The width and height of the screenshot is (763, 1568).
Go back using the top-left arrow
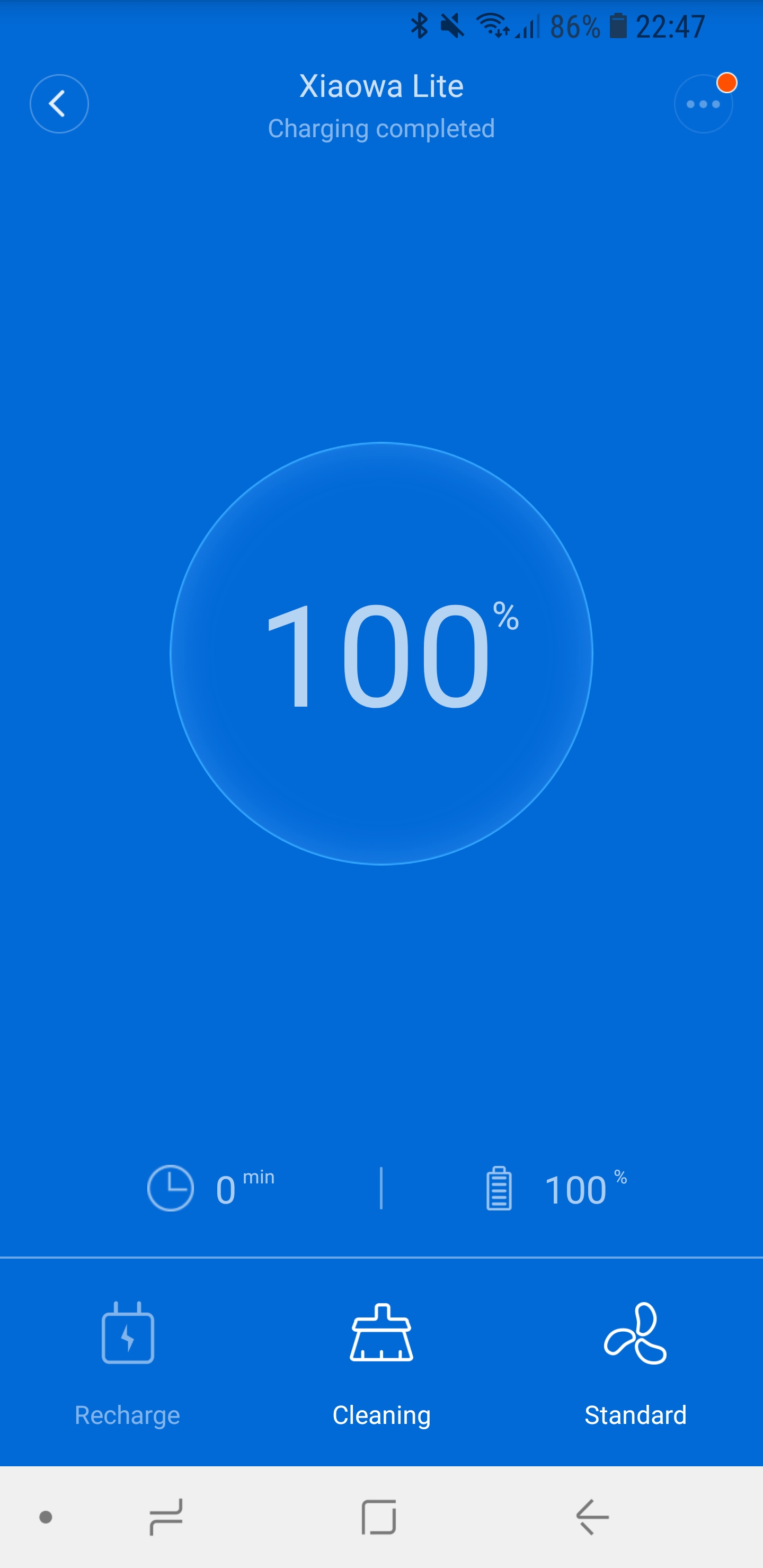(59, 104)
